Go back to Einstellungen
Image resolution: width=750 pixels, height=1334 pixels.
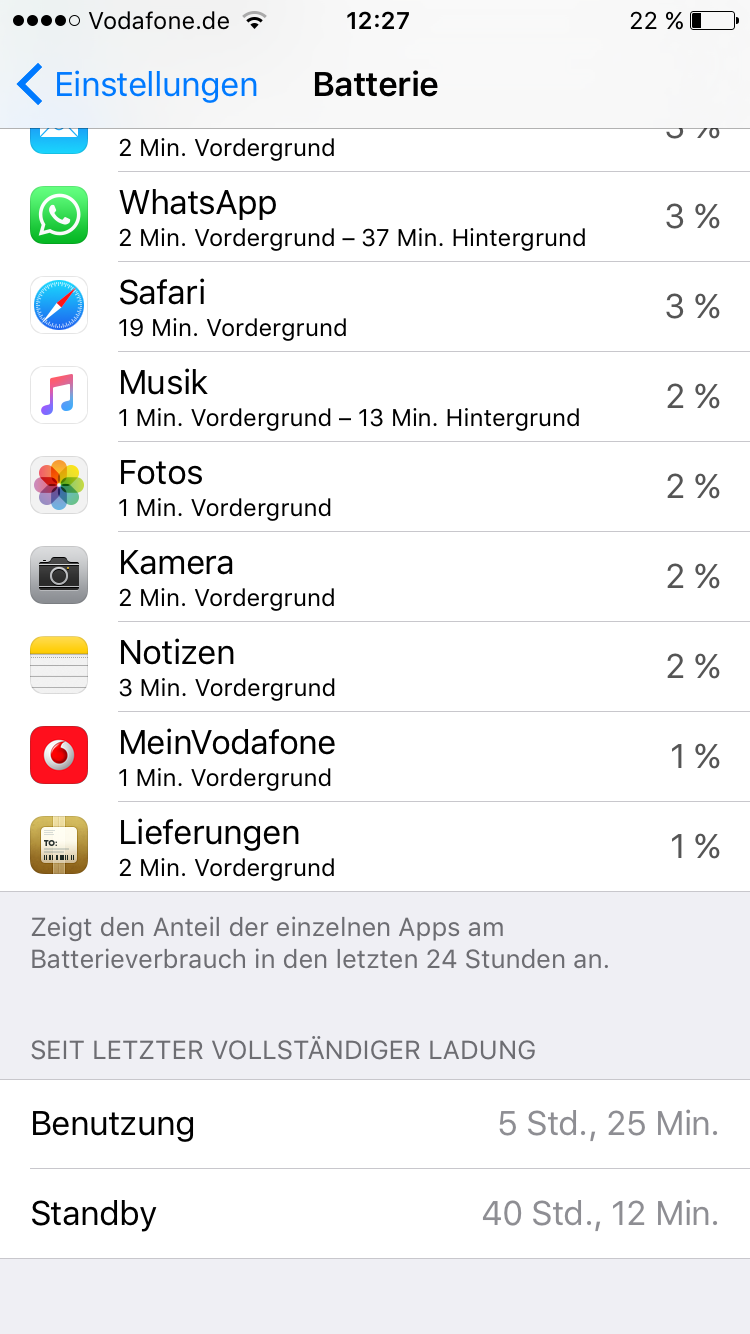pyautogui.click(x=138, y=85)
